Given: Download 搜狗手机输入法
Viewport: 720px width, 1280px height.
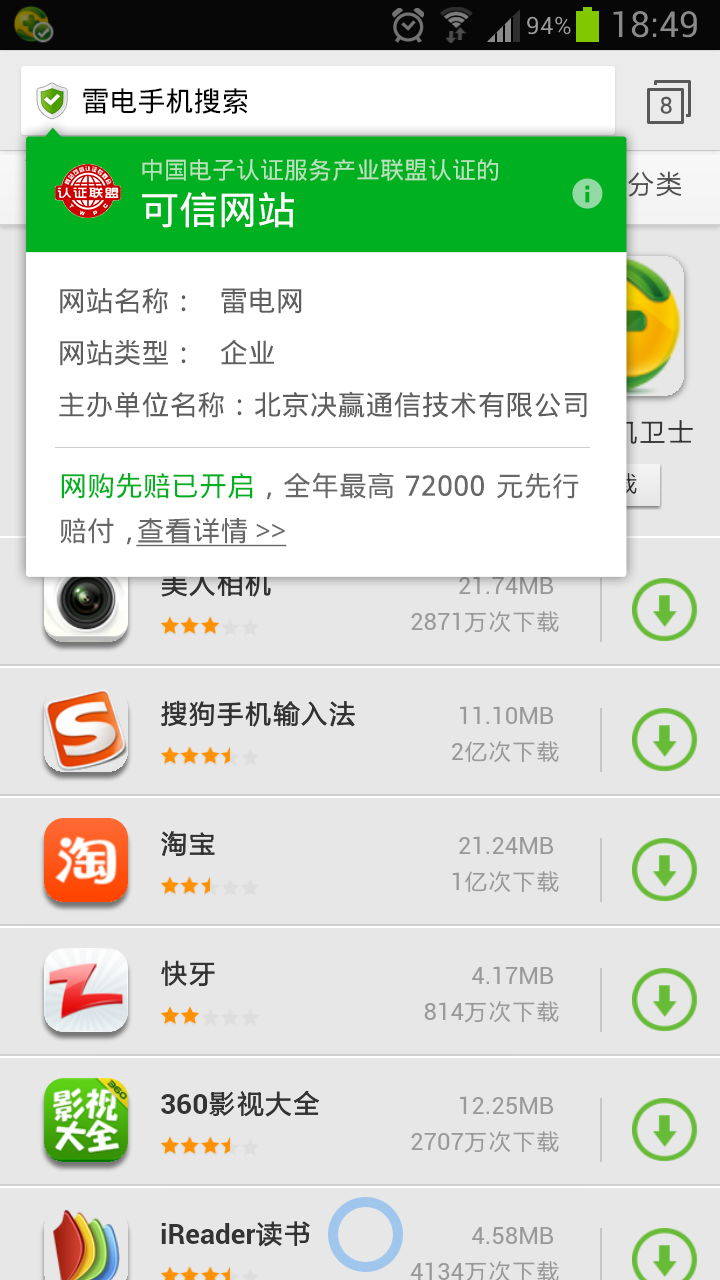Looking at the screenshot, I should pos(664,740).
